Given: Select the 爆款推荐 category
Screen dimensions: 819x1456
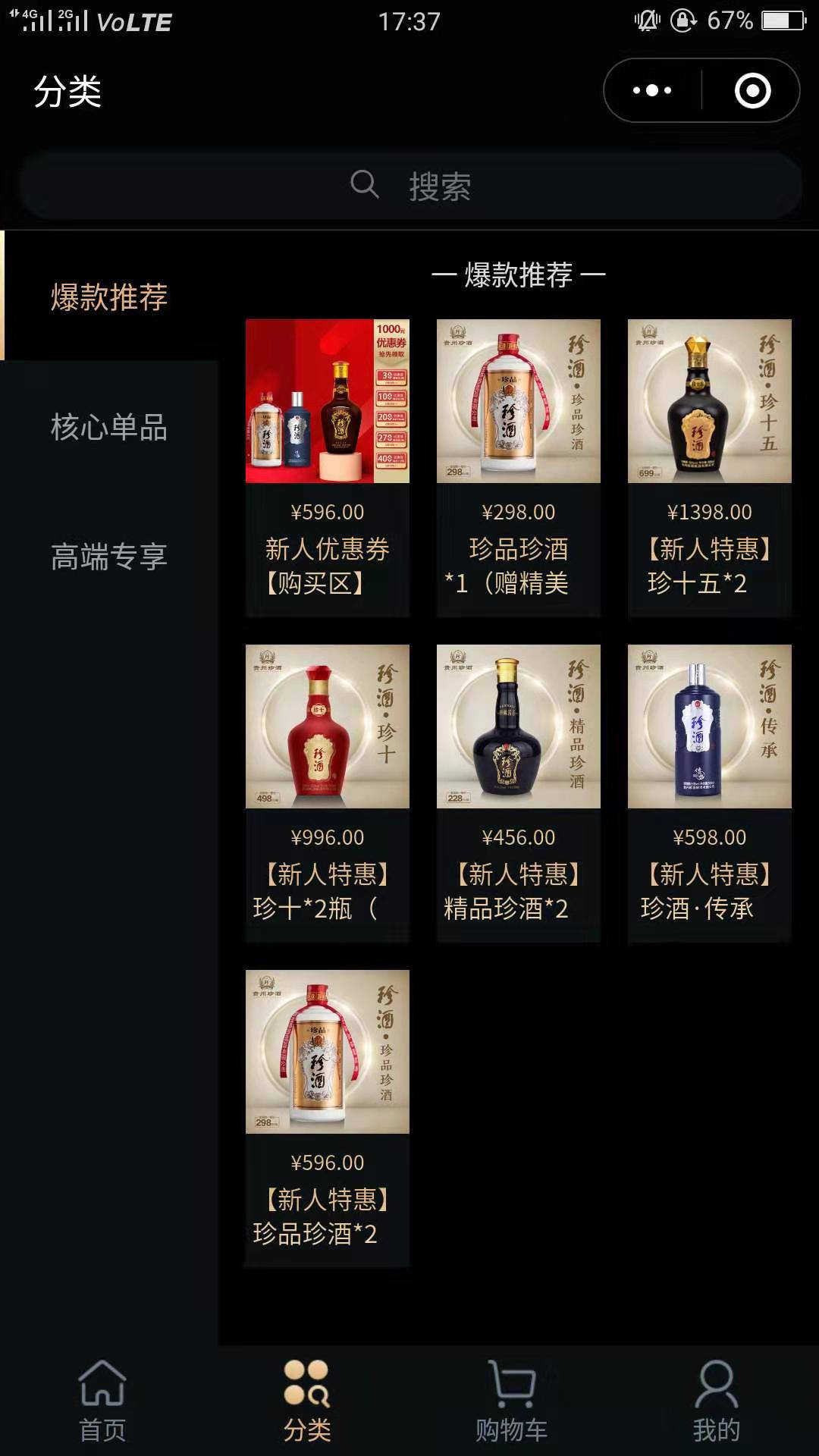Looking at the screenshot, I should 109,297.
